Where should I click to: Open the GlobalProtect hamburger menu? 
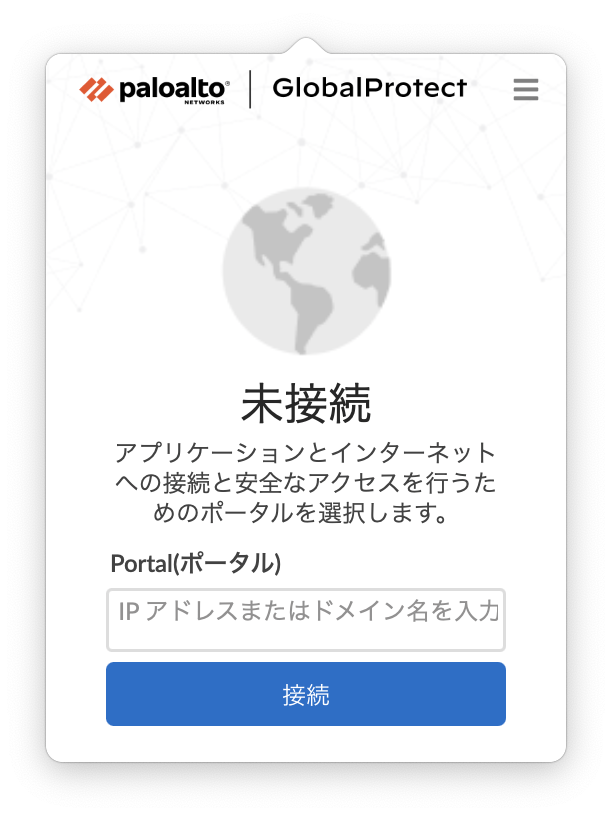526,90
